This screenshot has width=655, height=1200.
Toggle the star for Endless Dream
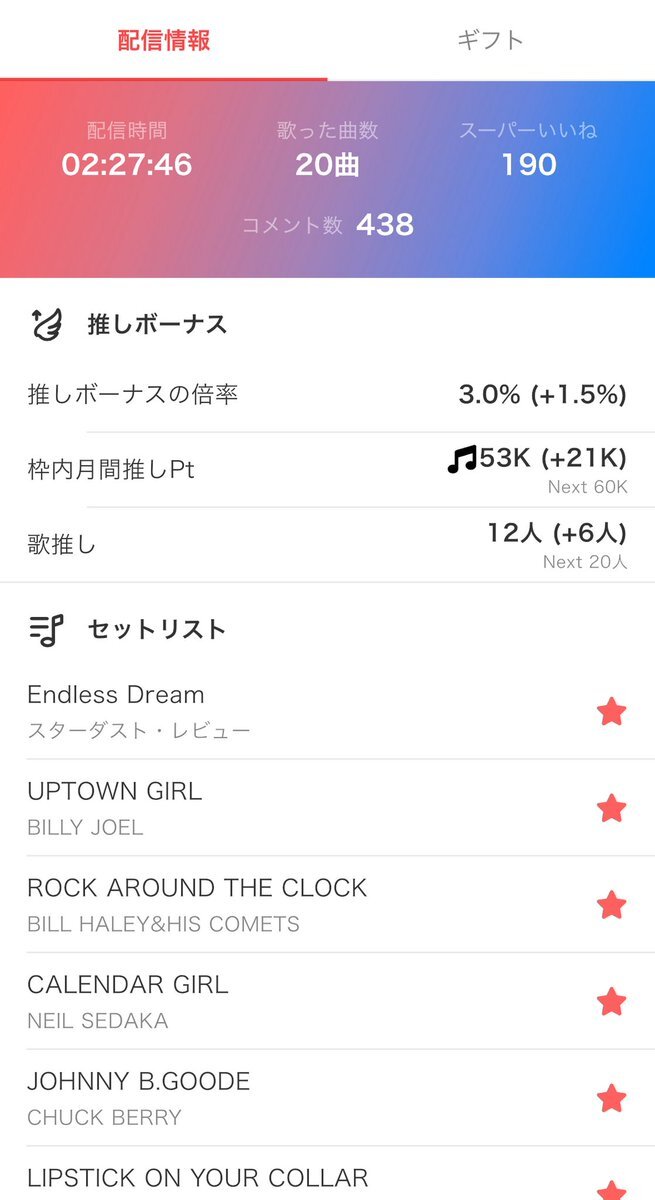click(x=611, y=712)
